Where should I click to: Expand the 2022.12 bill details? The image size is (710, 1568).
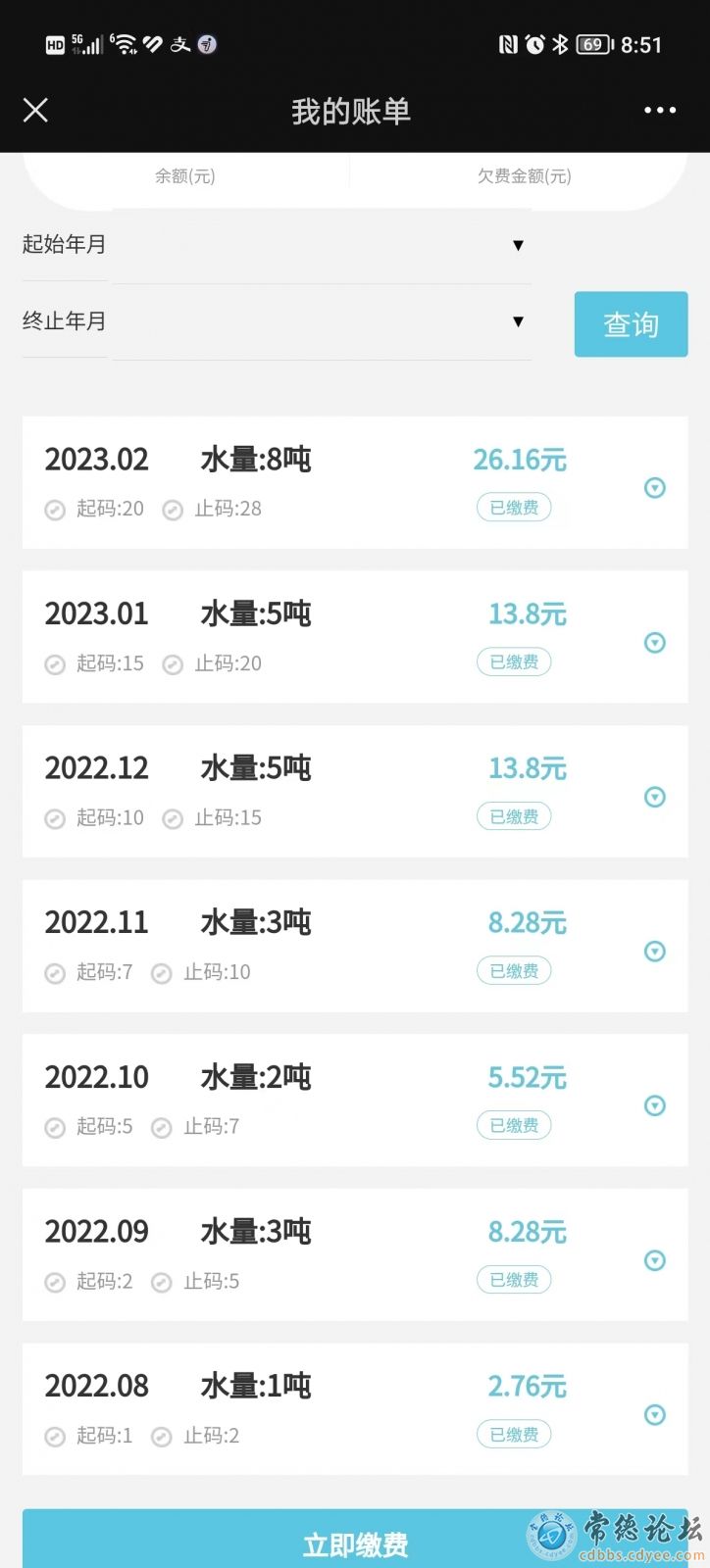coord(654,797)
